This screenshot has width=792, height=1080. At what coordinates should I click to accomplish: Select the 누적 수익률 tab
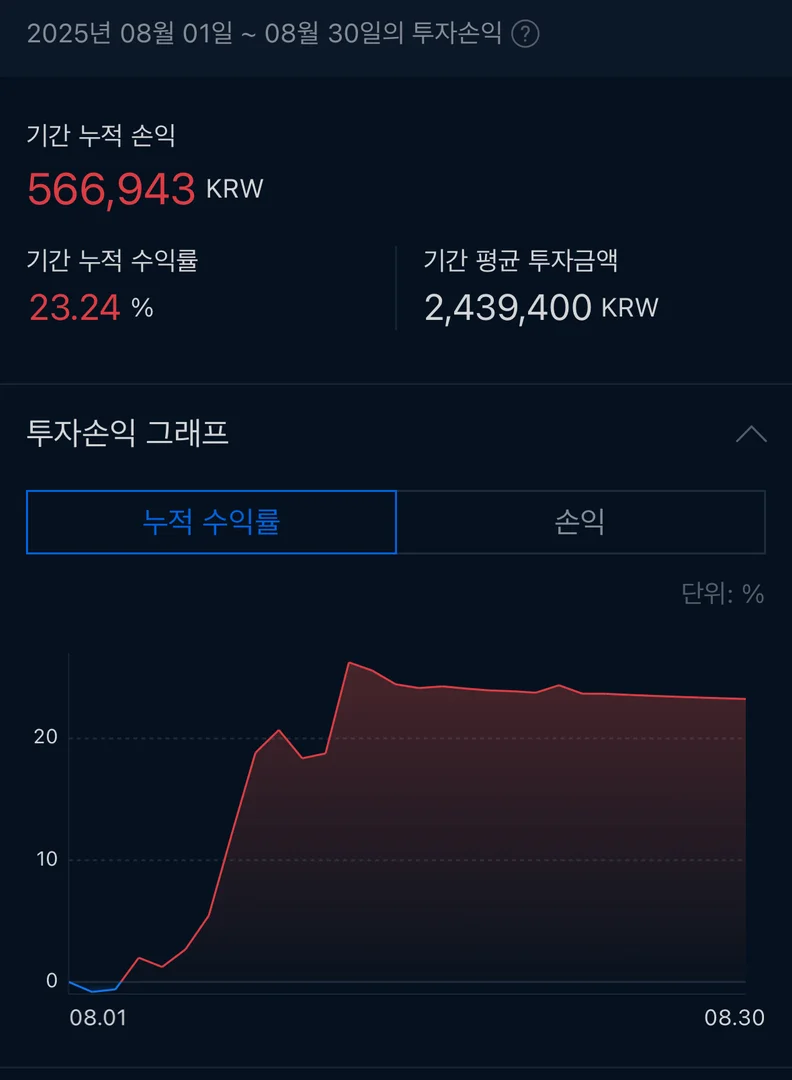click(212, 522)
